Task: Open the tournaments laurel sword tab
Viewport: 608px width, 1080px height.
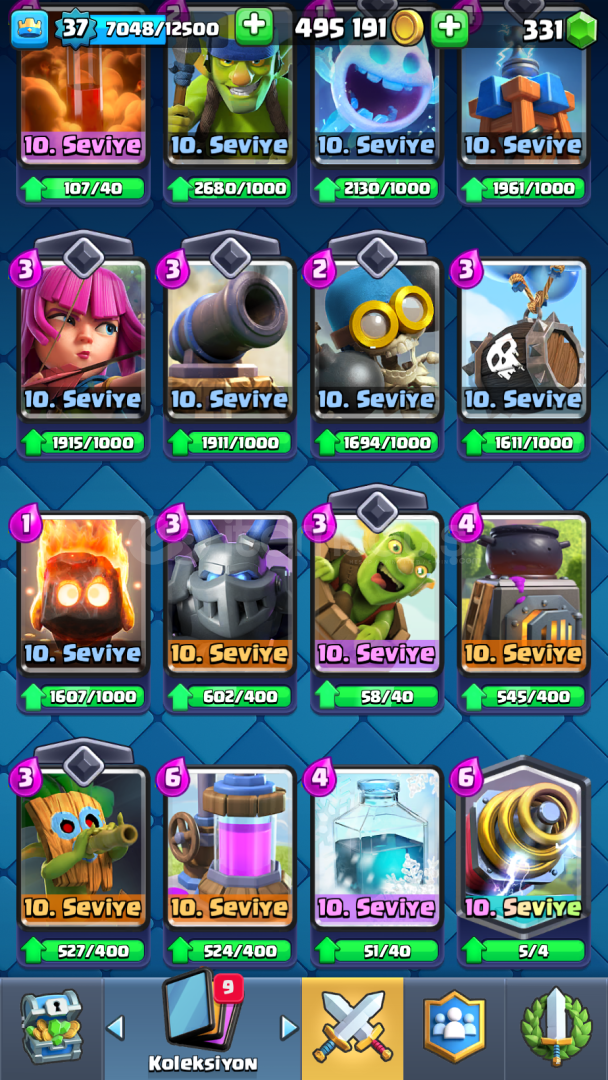Action: coord(556,1028)
